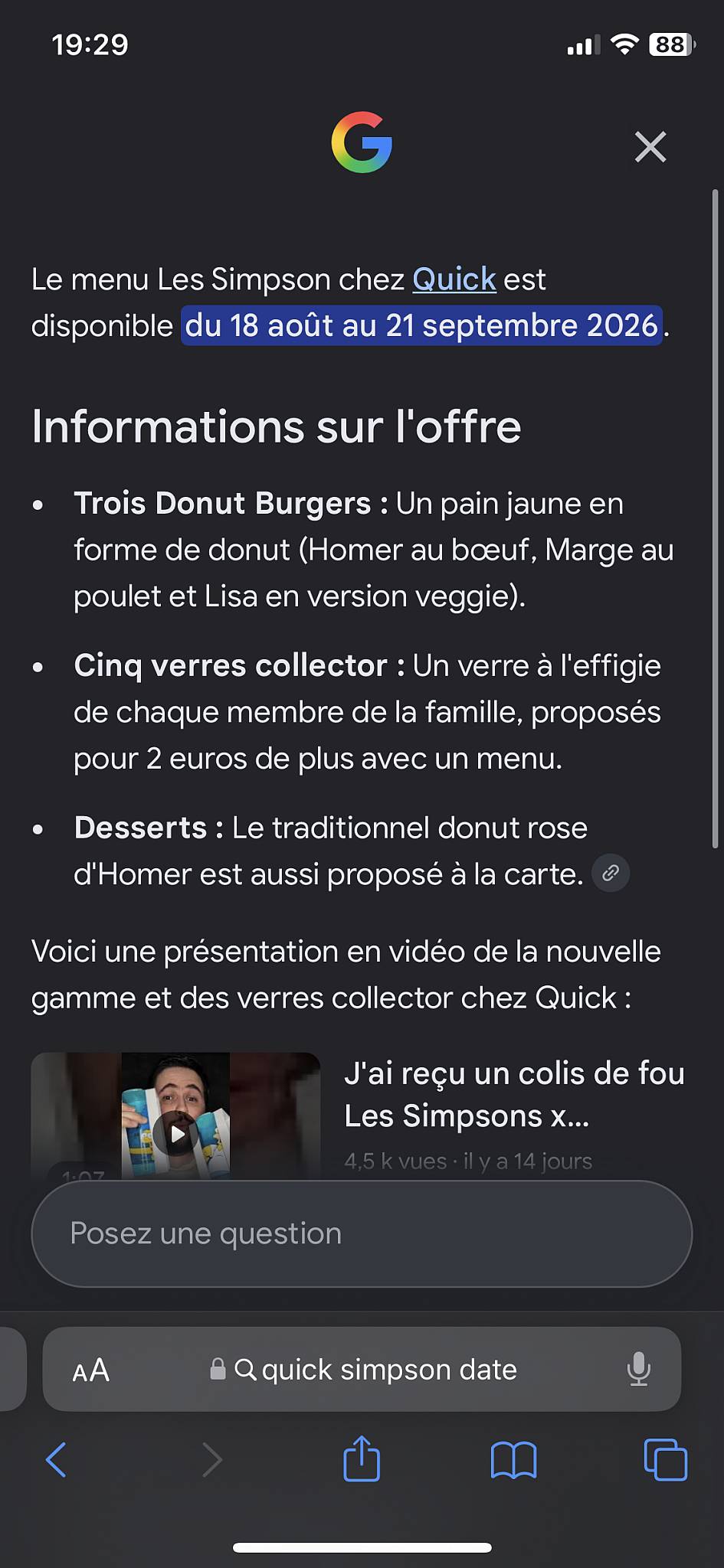The image size is (724, 1568).
Task: Show all open Safari tabs
Action: (666, 1459)
